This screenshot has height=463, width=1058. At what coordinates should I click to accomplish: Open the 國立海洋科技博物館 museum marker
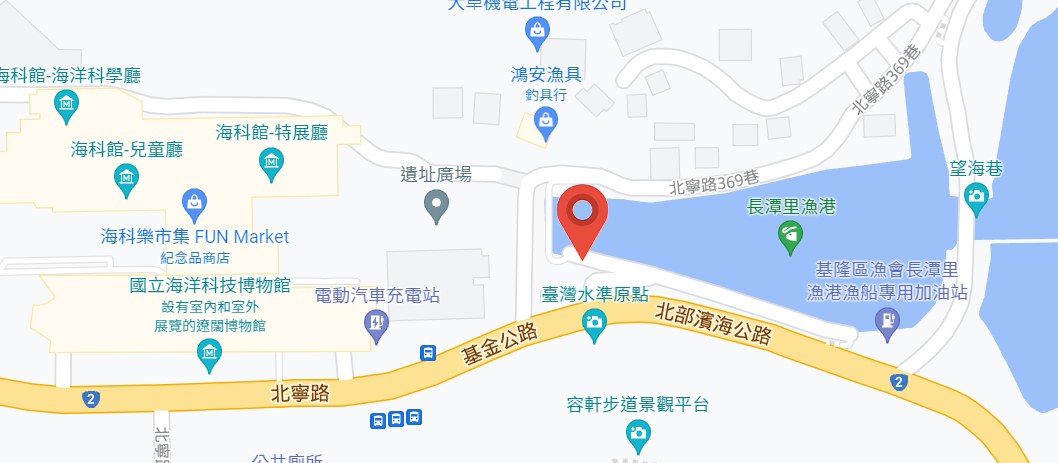click(x=209, y=352)
